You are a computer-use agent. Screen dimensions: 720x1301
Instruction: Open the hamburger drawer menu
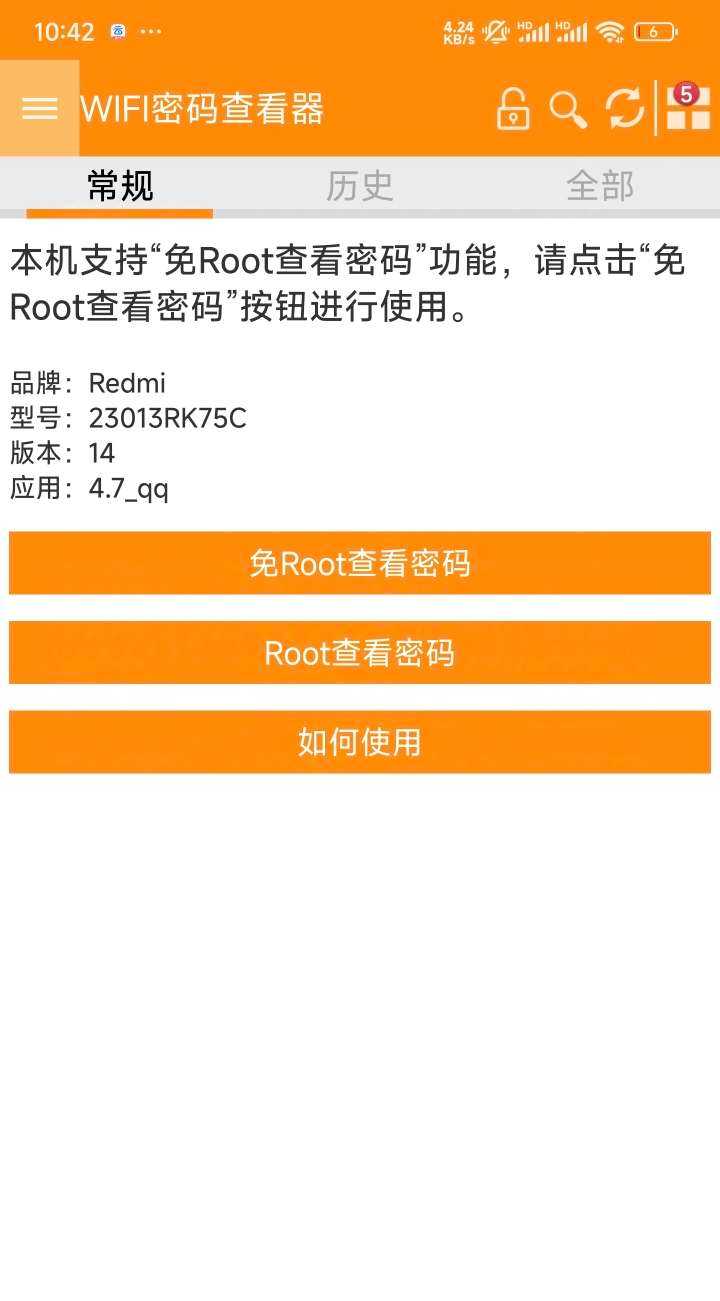(40, 108)
